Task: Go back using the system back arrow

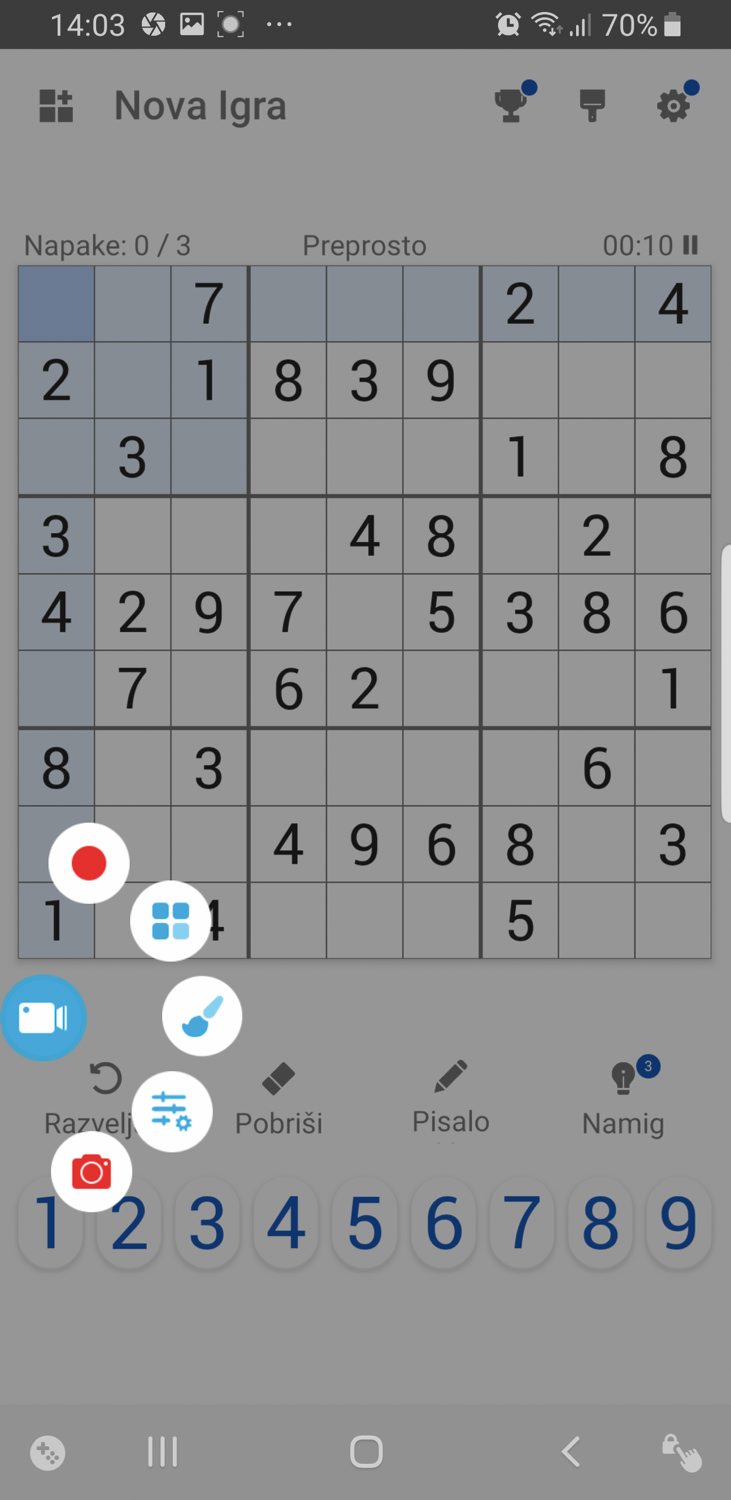Action: (570, 1451)
